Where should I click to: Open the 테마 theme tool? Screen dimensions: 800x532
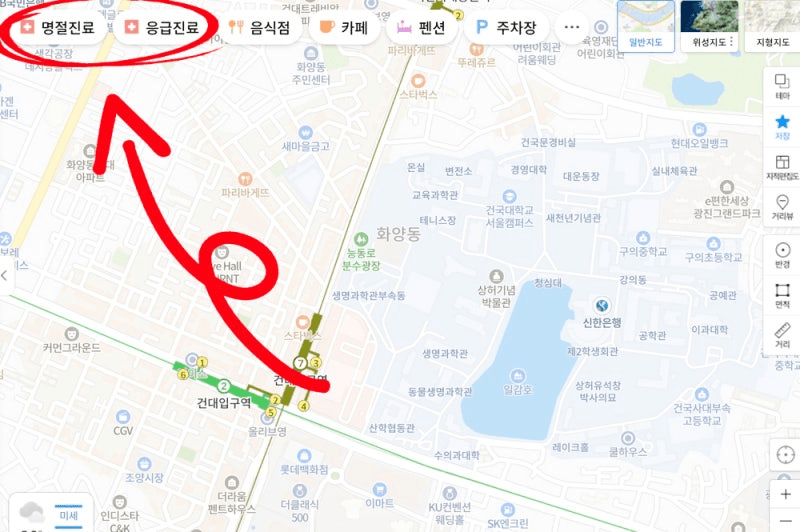(782, 88)
